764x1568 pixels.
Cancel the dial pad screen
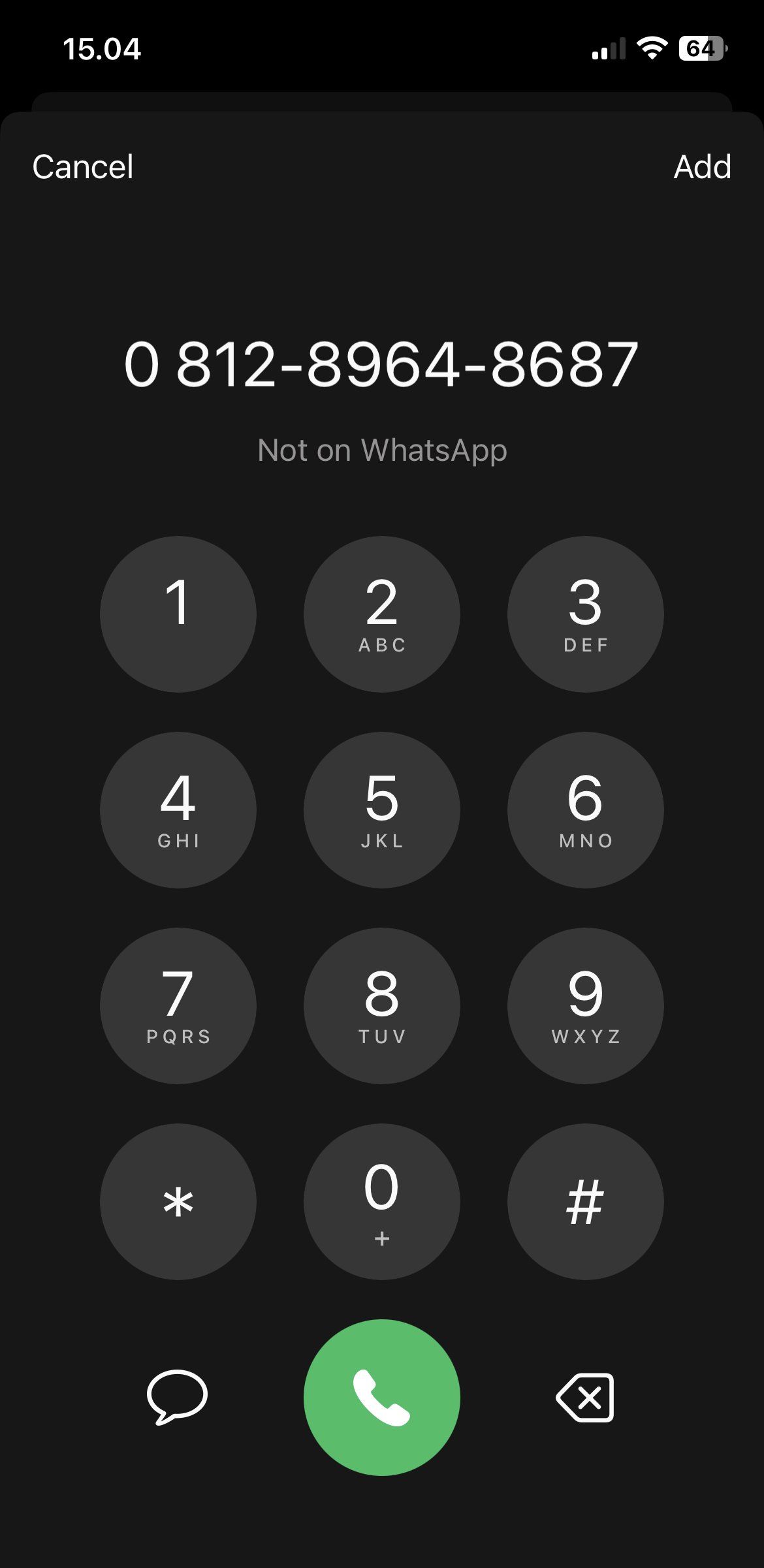83,167
